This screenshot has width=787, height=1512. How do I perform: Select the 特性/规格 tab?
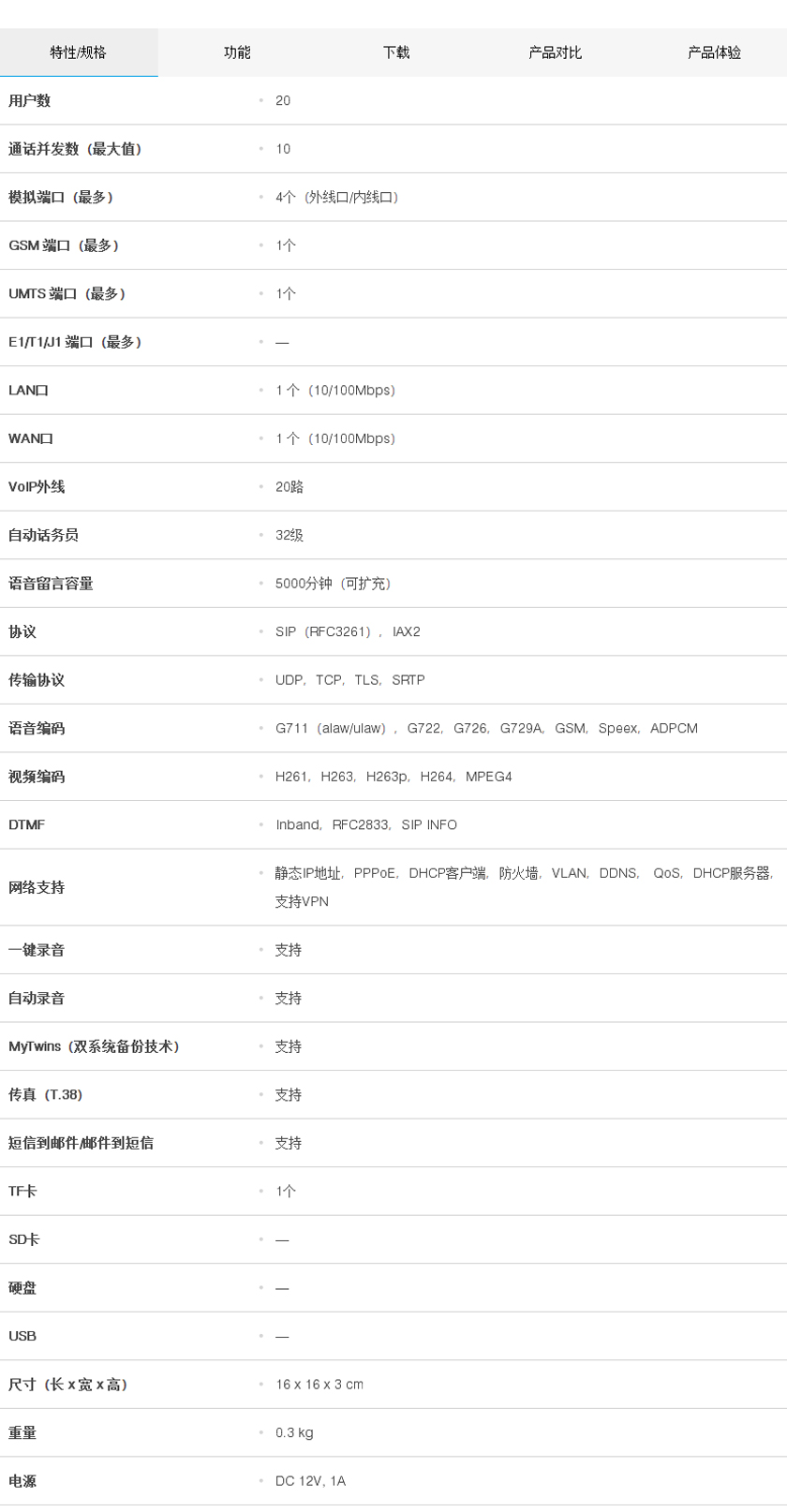pyautogui.click(x=79, y=52)
